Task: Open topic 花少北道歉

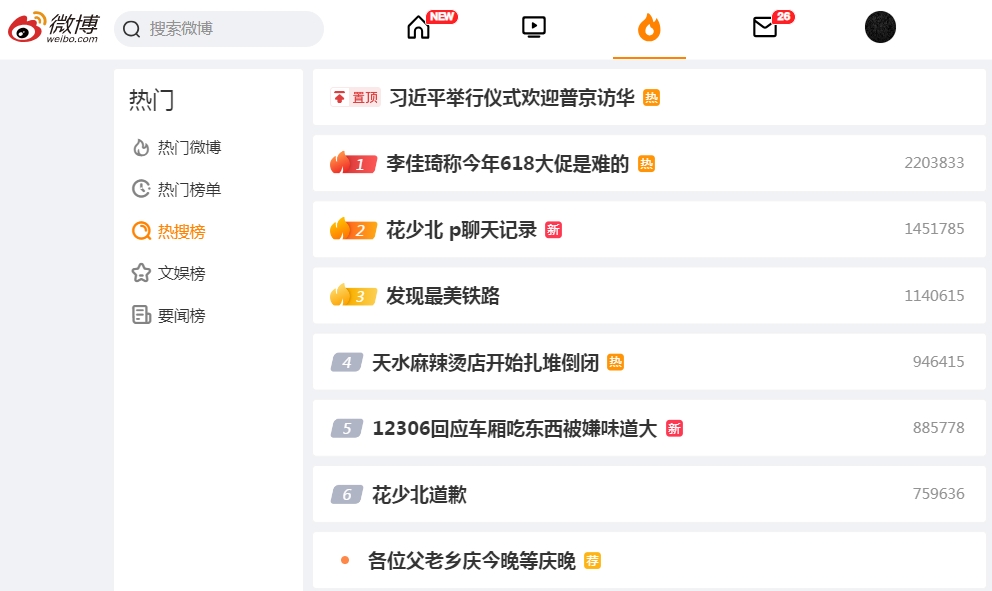Action: (419, 494)
